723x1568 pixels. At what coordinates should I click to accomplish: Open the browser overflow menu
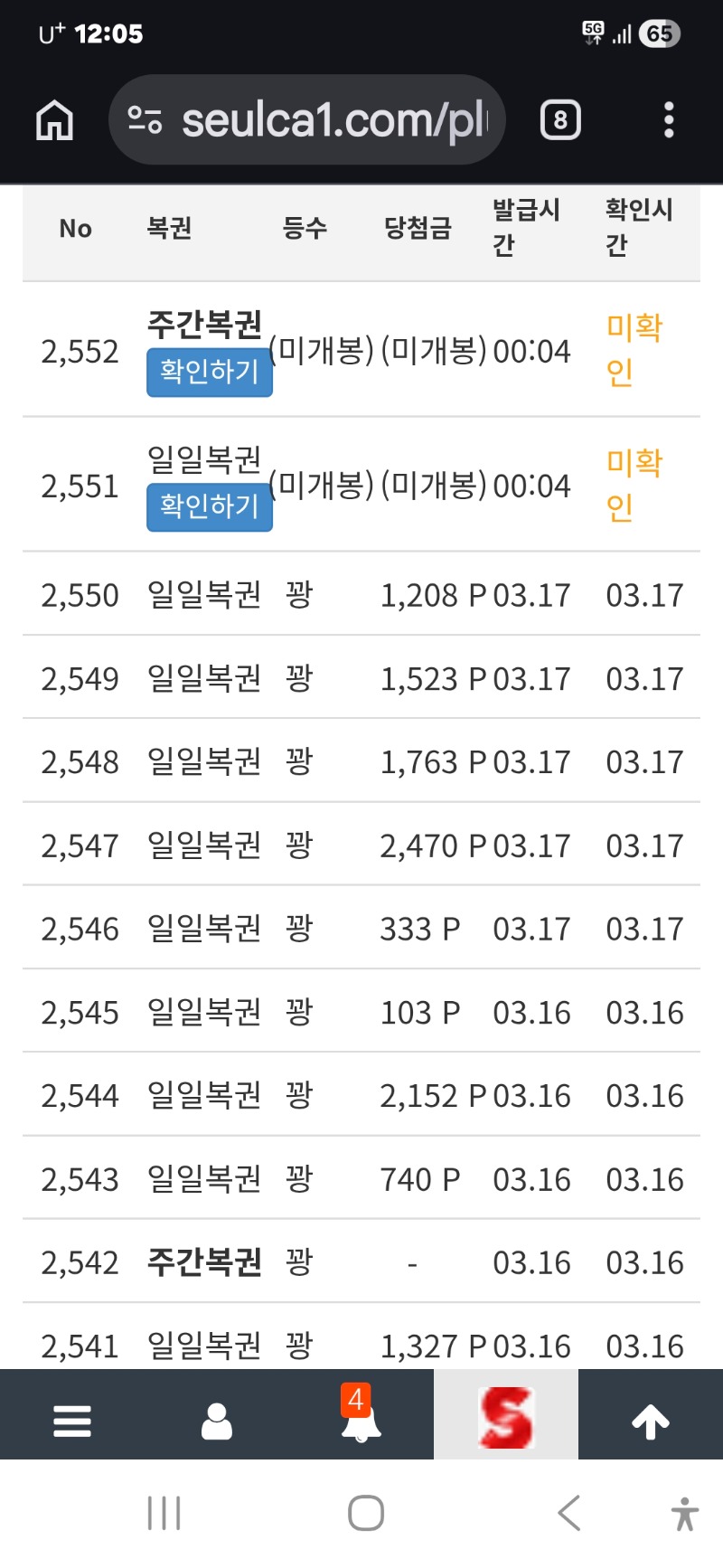point(669,120)
